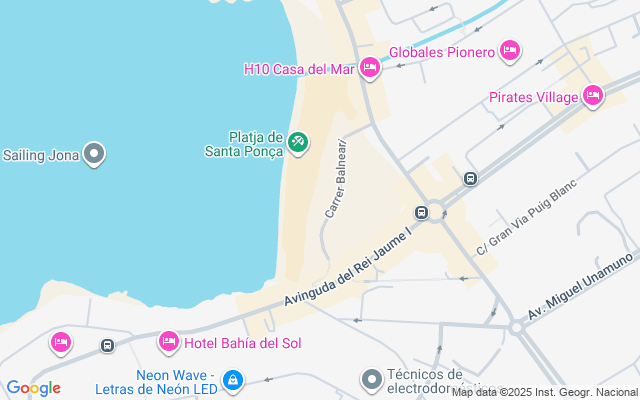Select the Sailing Jona place pin

[94, 153]
